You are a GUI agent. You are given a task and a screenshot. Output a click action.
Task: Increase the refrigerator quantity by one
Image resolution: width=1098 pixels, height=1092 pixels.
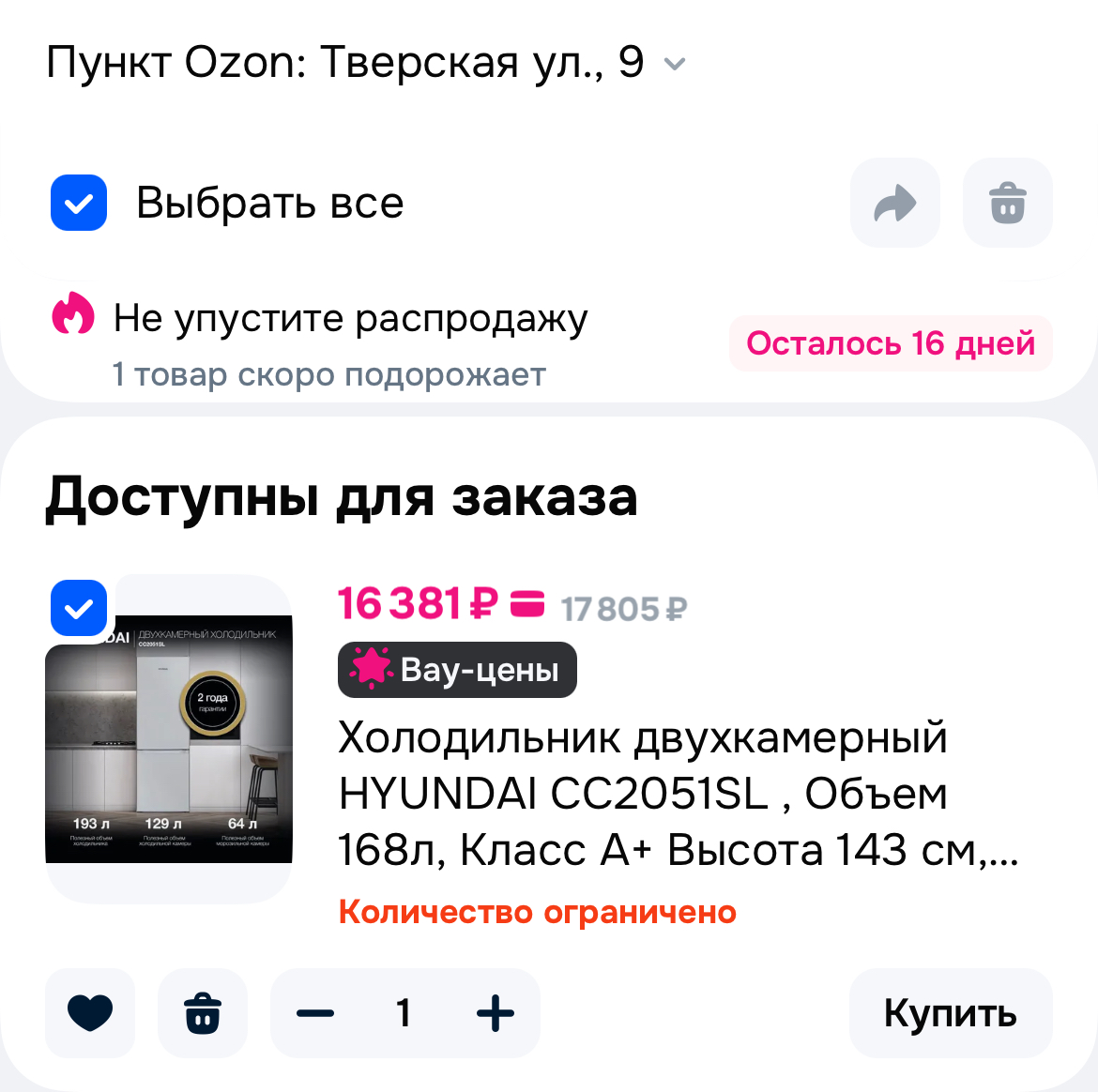click(496, 1013)
